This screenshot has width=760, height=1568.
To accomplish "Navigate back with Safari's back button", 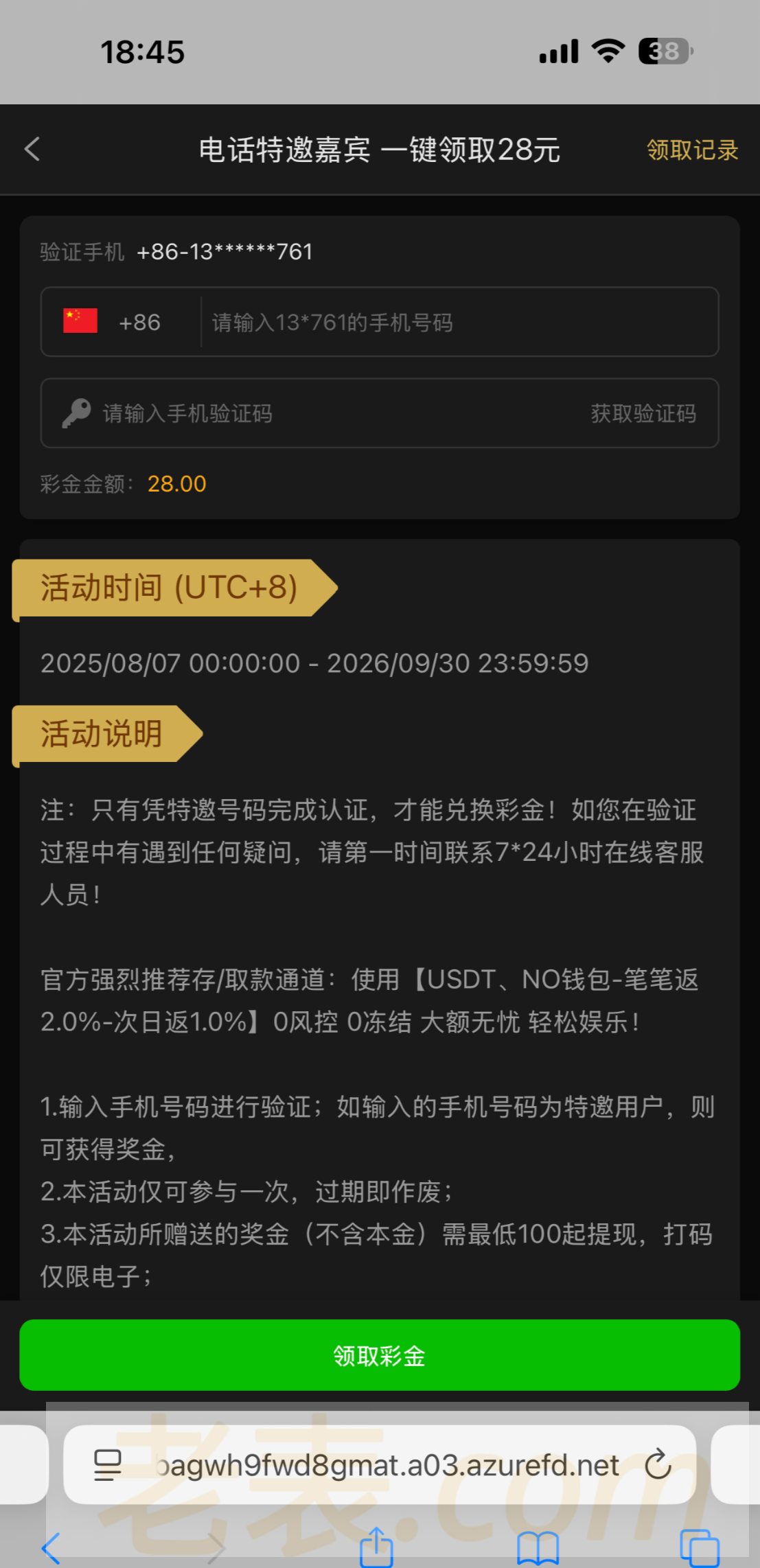I will coord(51,1548).
